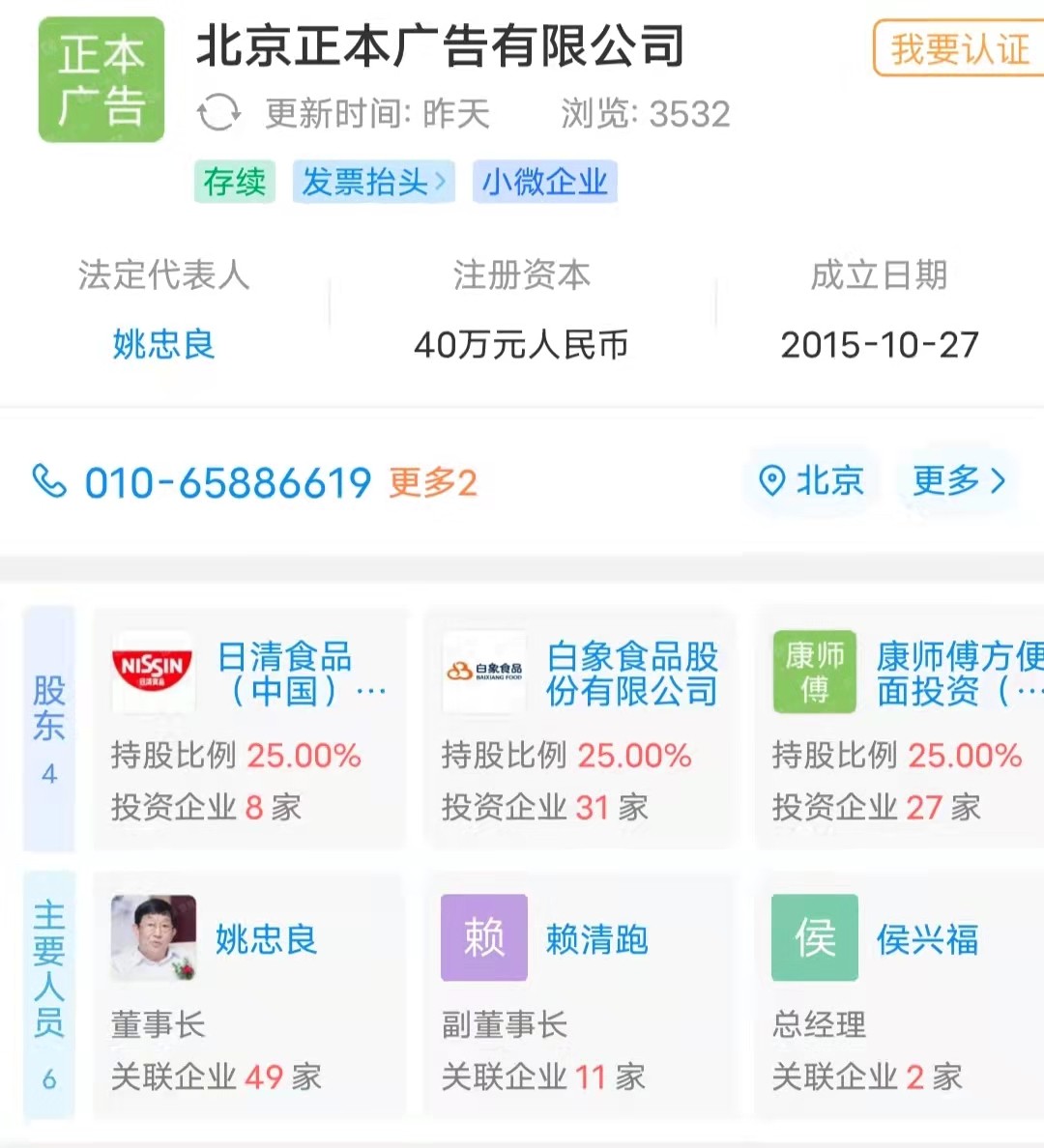1044x1148 pixels.
Task: View all 股东 4 shareholders
Action: pos(49,730)
